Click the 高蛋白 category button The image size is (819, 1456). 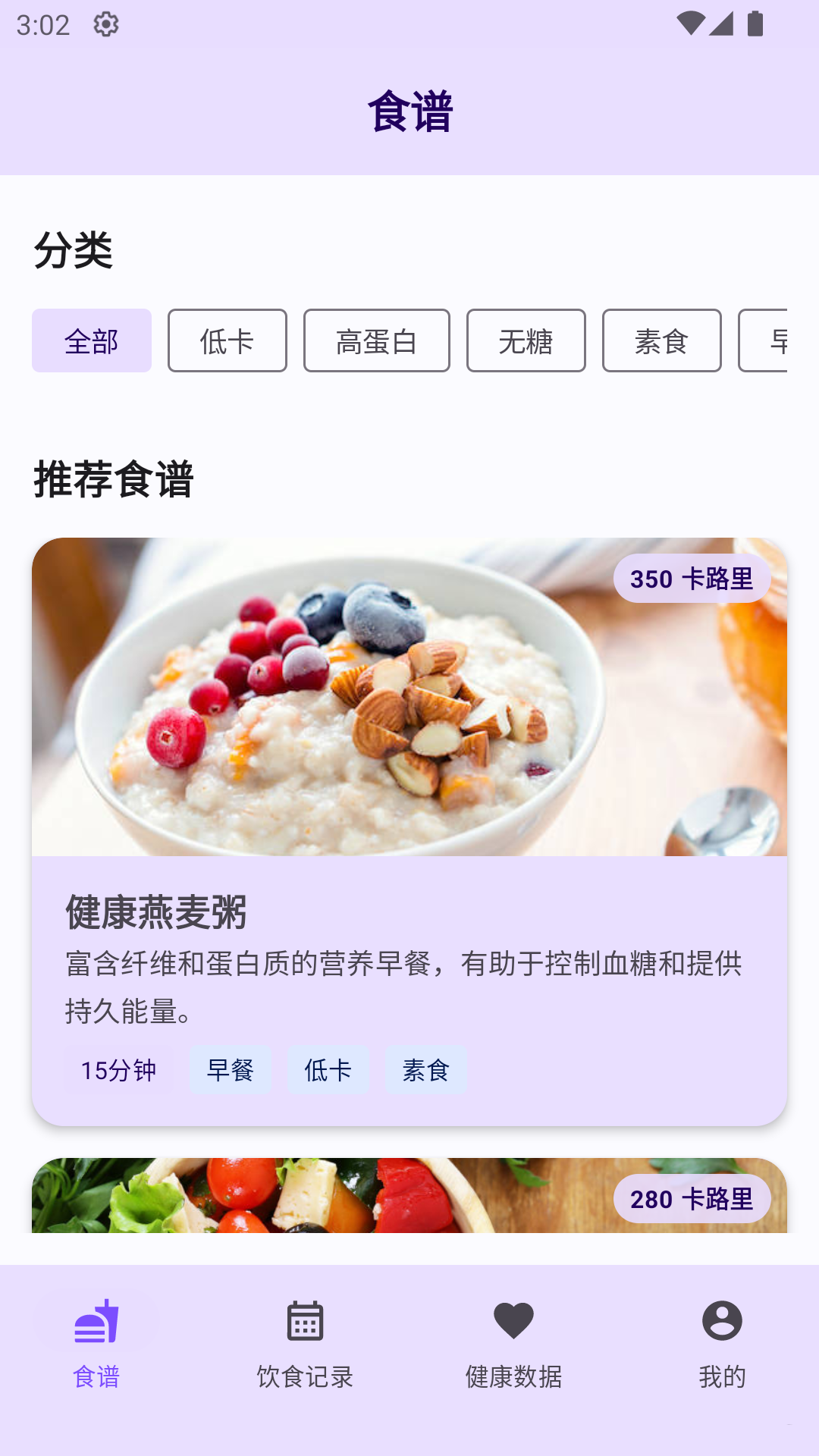tap(376, 341)
